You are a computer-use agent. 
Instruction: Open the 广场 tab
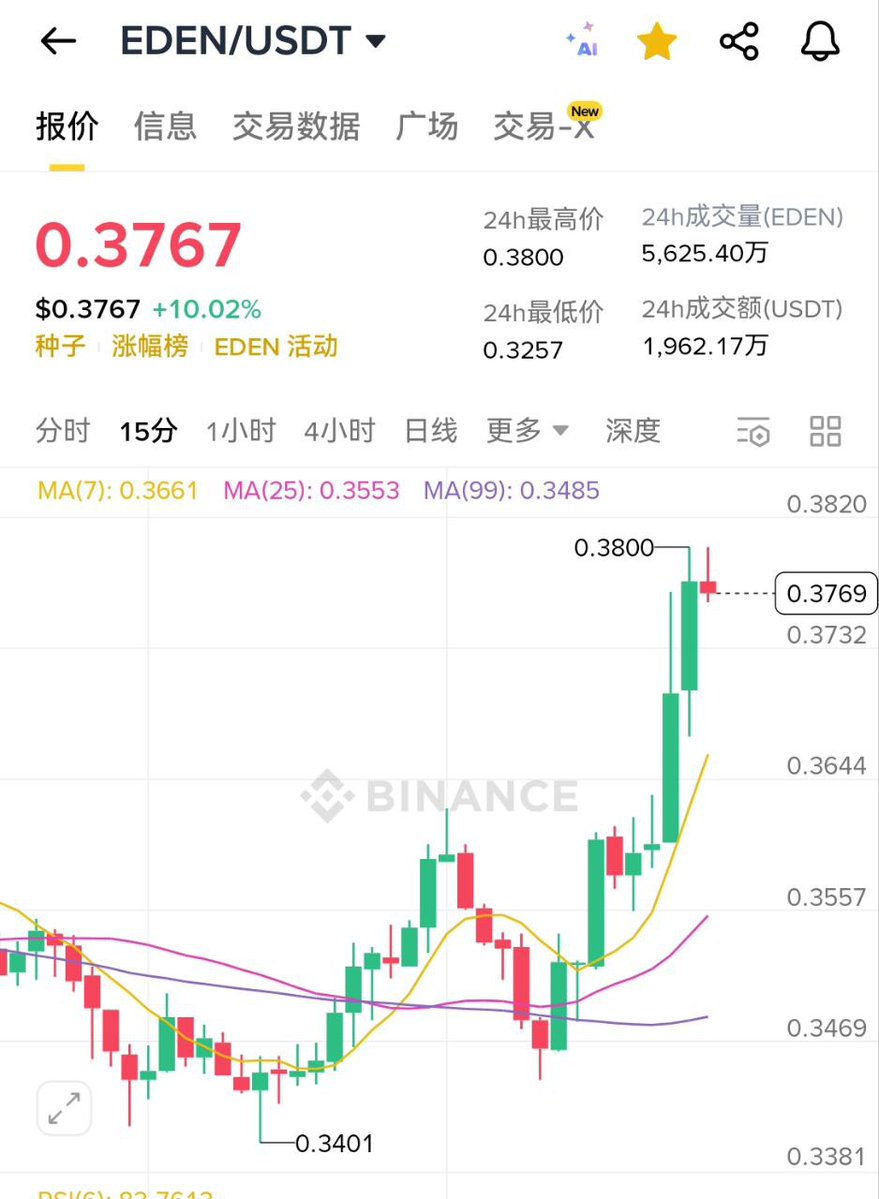[427, 127]
